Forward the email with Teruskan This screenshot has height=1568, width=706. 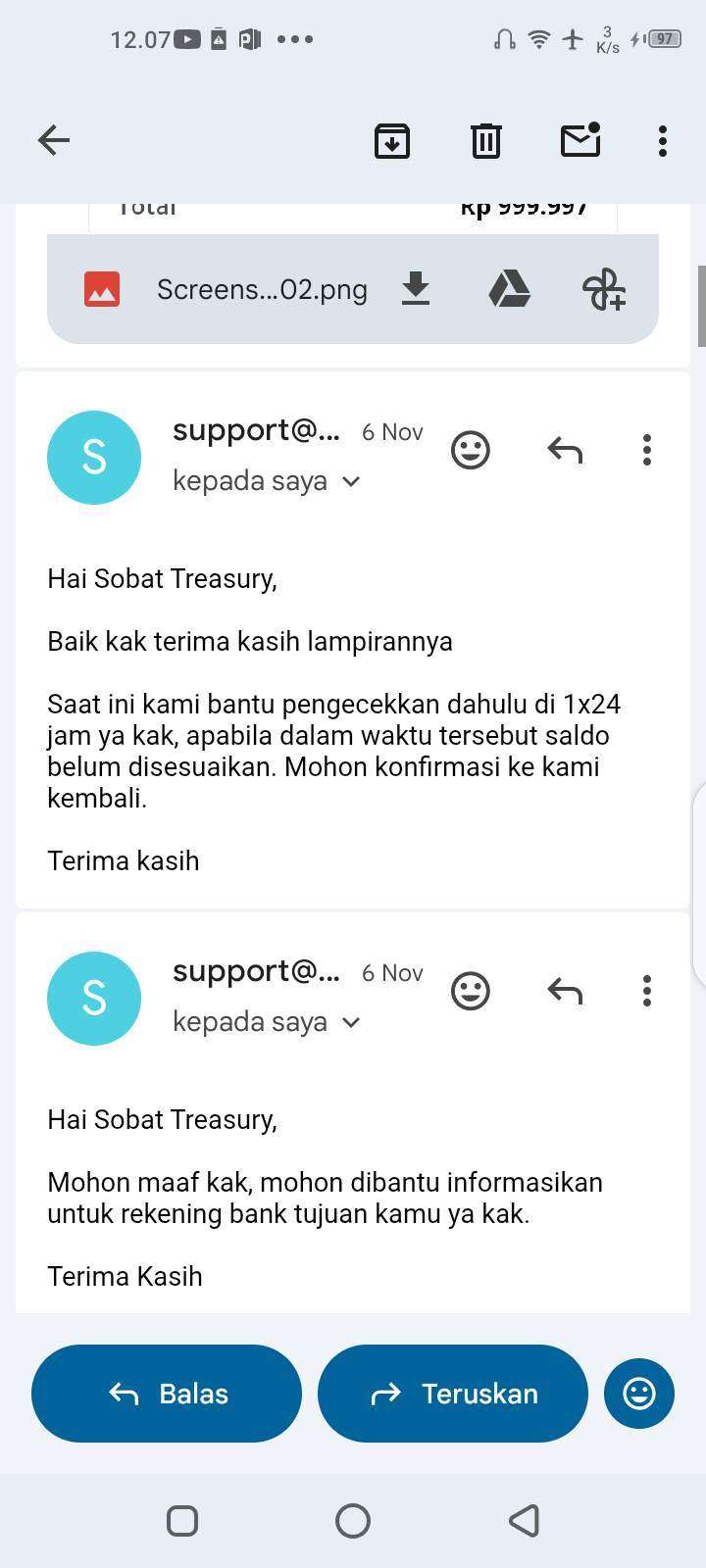click(x=453, y=1393)
